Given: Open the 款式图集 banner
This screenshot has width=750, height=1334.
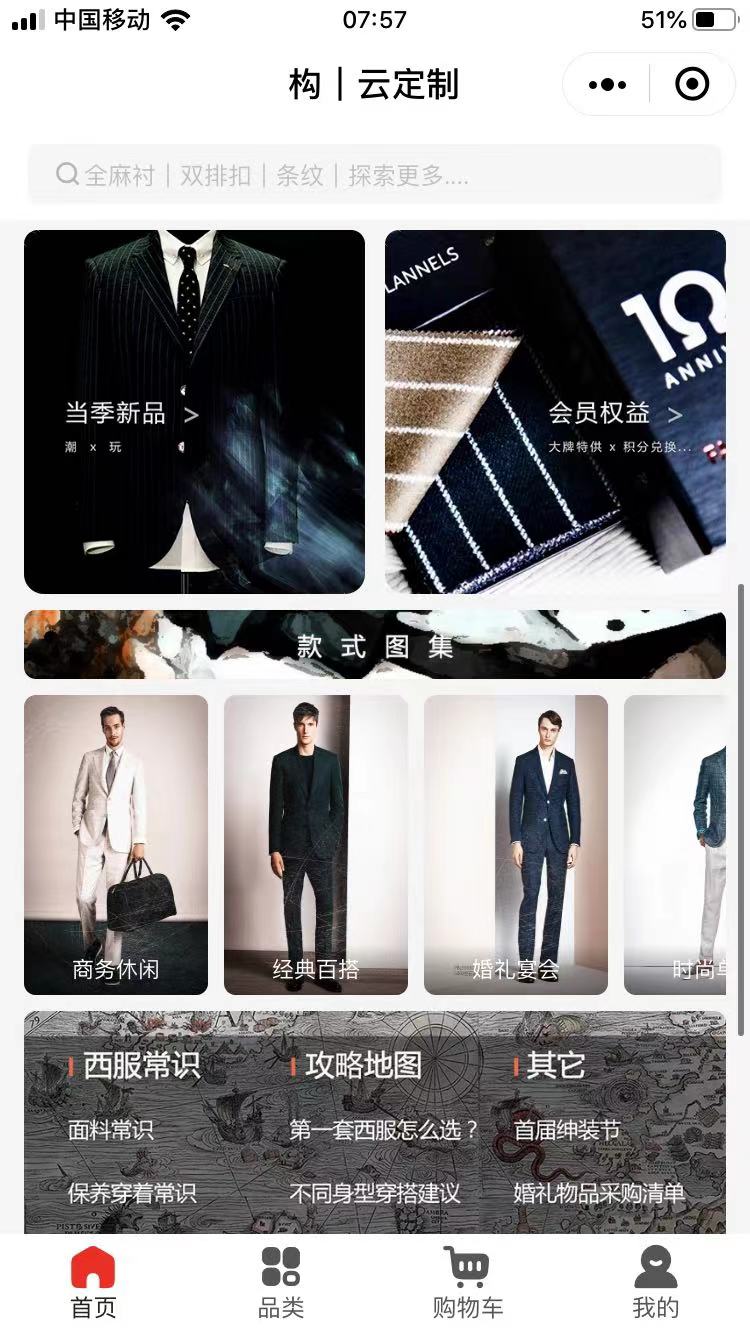Looking at the screenshot, I should coord(374,645).
